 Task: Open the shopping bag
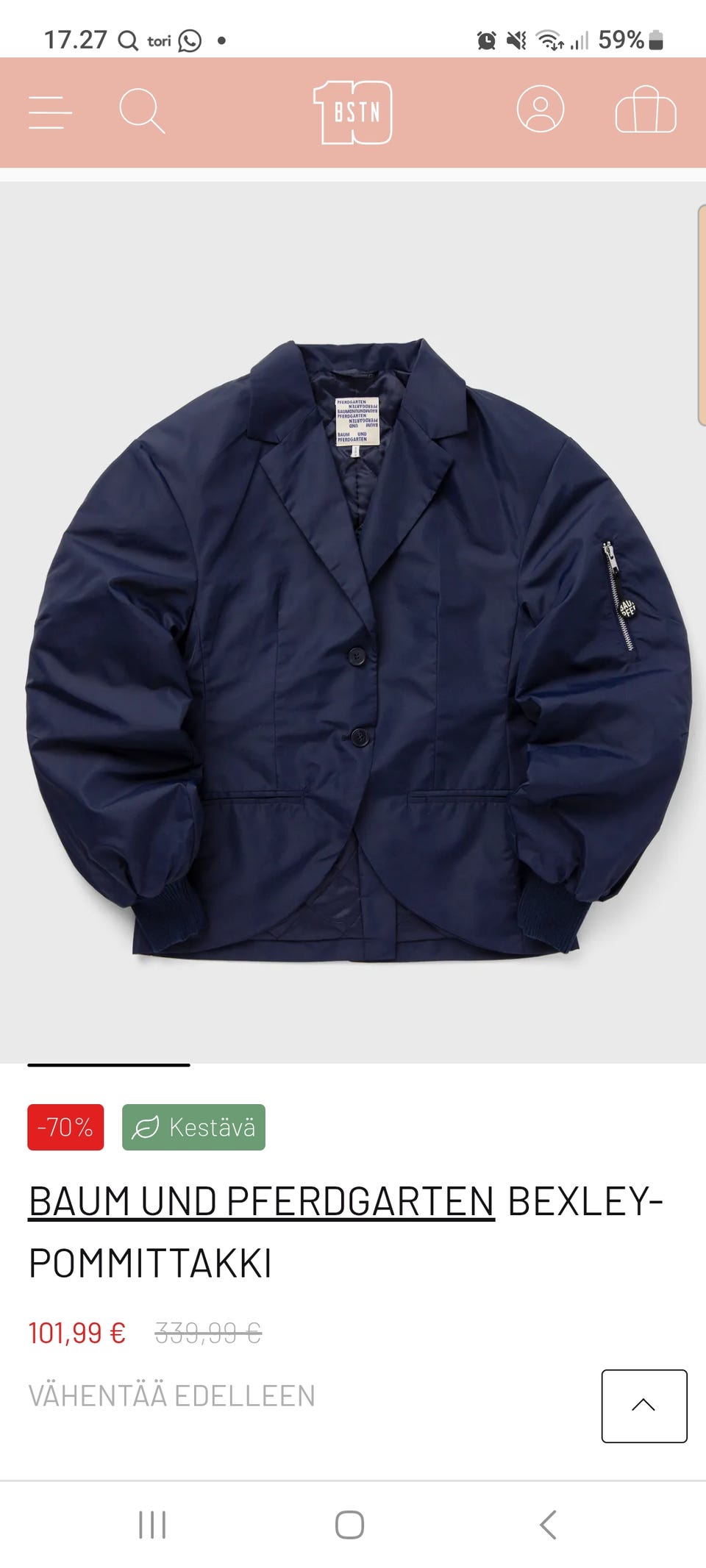(x=645, y=110)
